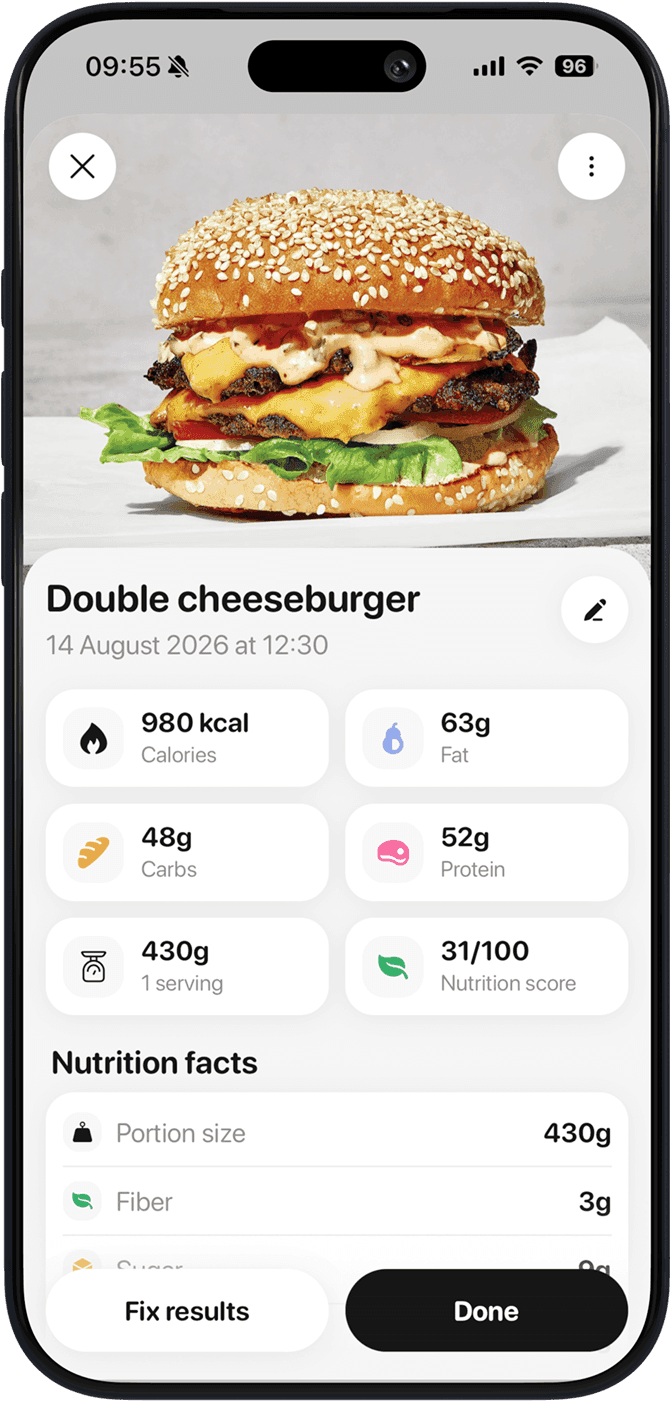This screenshot has width=670, height=1402.
Task: Confirm with the Done button
Action: (487, 1311)
